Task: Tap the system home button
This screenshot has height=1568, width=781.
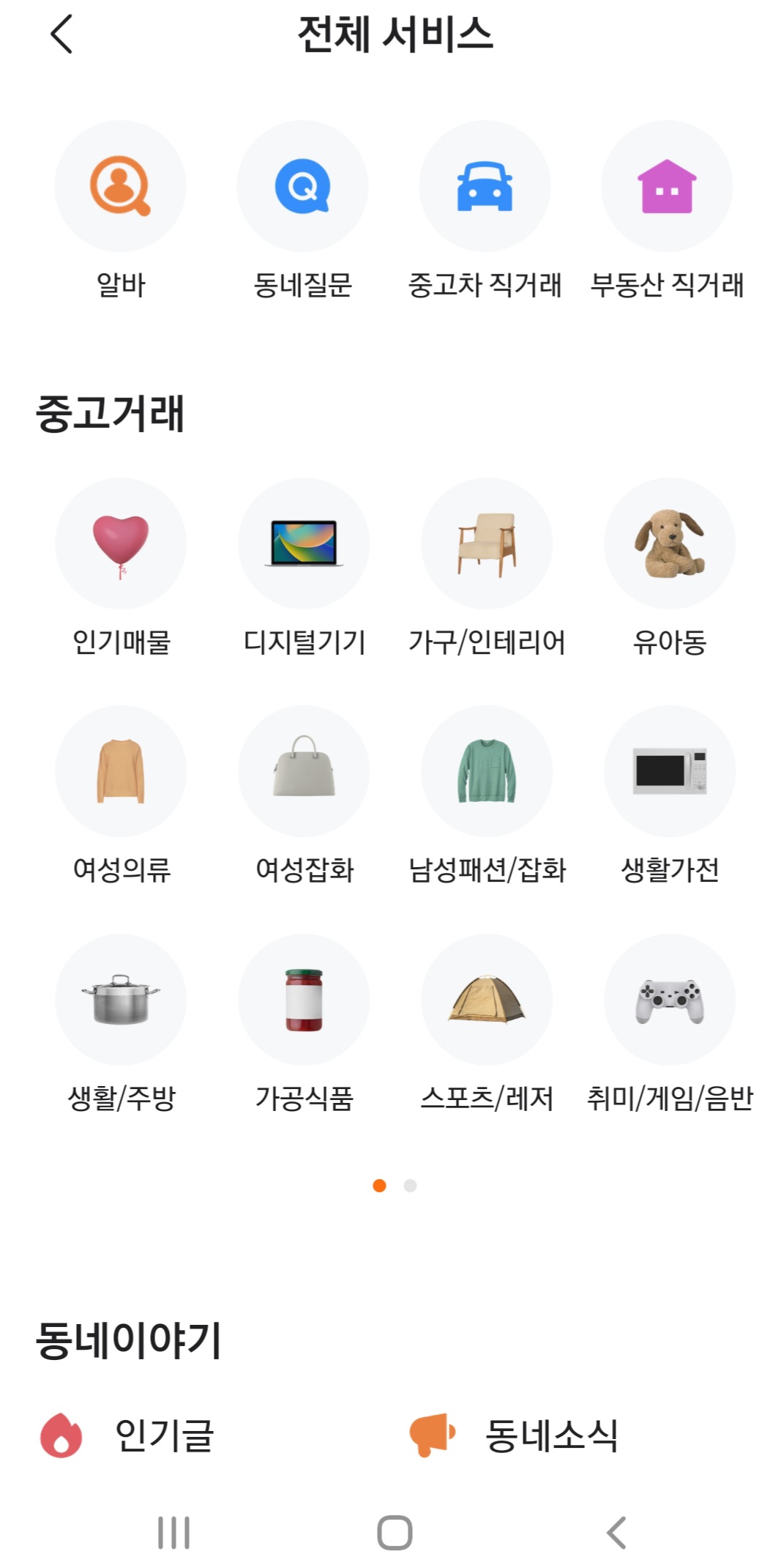Action: click(x=395, y=1532)
